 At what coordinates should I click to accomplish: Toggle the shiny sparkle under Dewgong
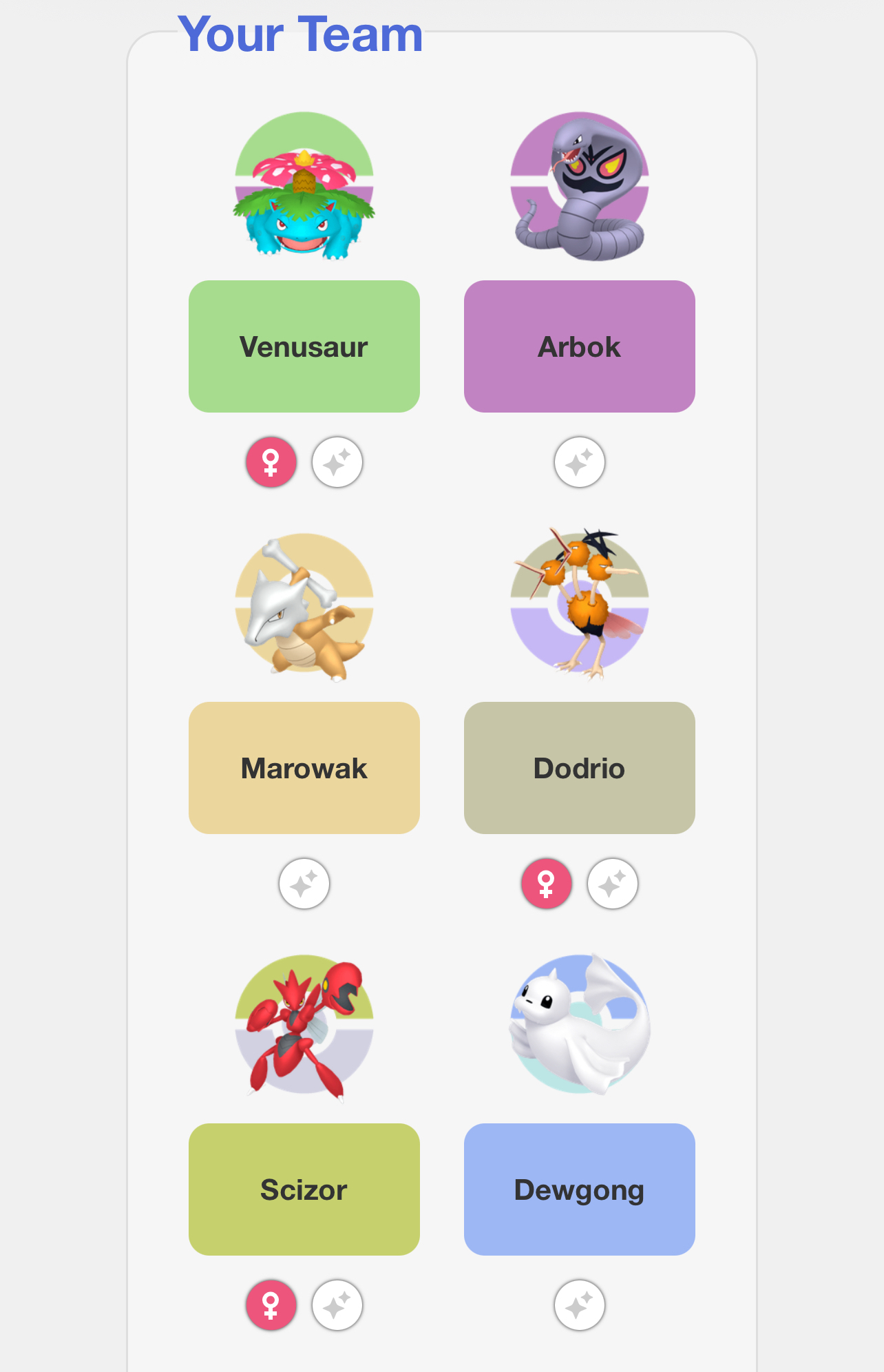point(580,1305)
